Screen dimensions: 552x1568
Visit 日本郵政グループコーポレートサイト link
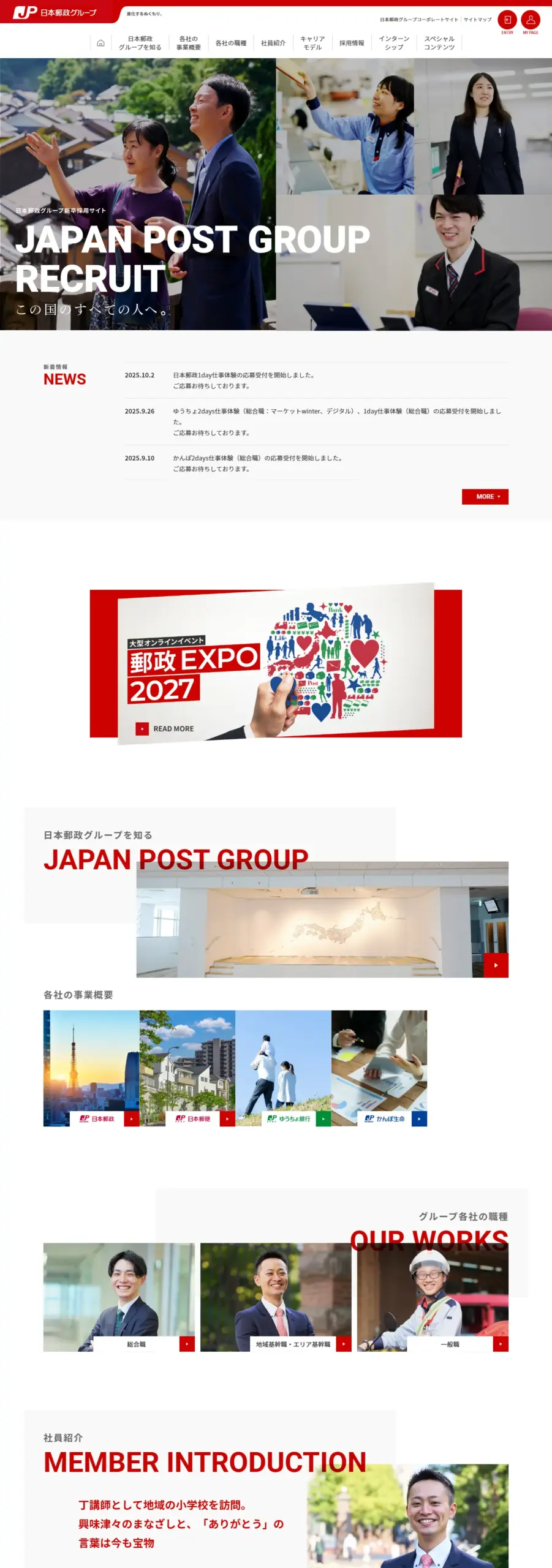click(x=418, y=20)
